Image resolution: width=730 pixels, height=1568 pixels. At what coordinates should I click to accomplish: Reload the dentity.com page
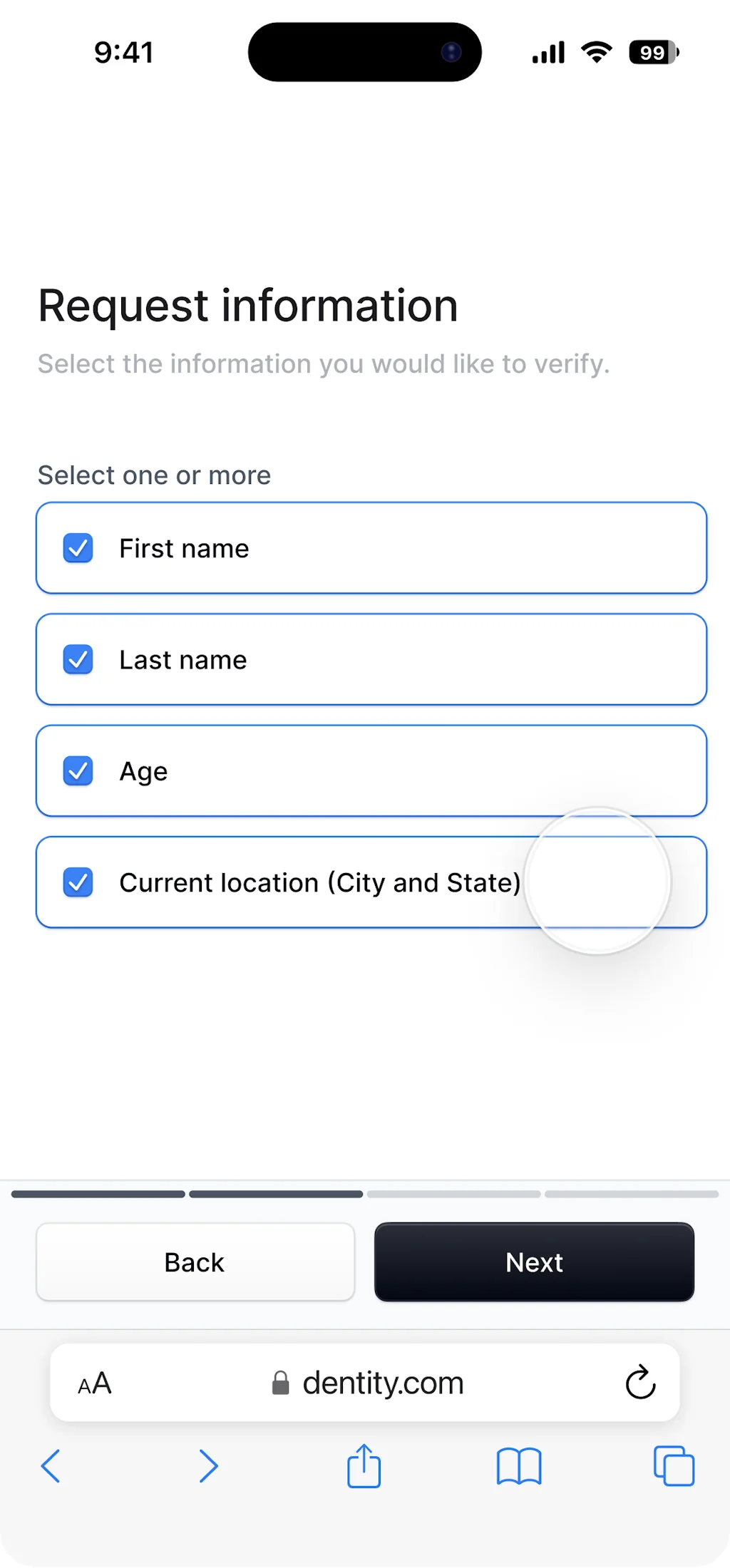tap(640, 1383)
